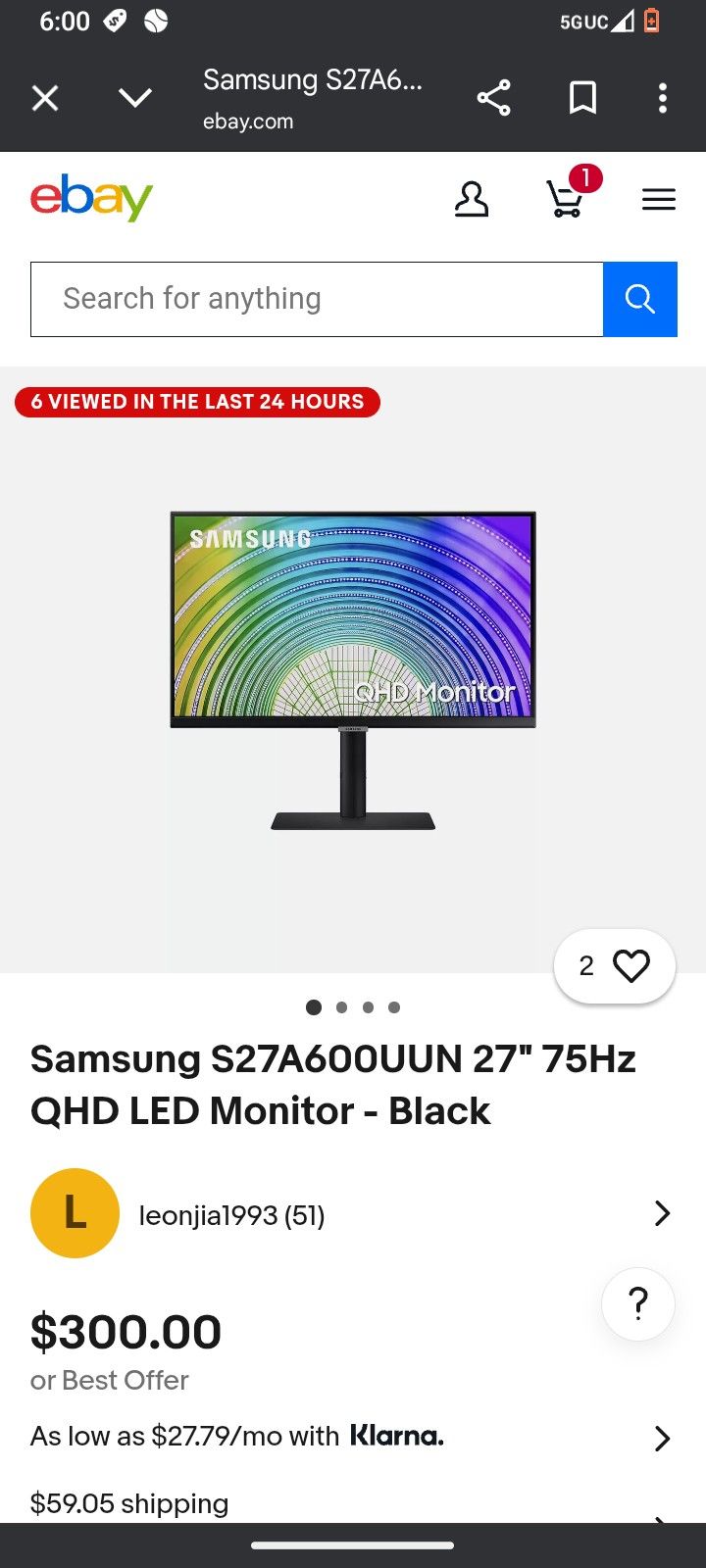Start a search with the magnifier icon
Viewport: 706px width, 1568px height.
(640, 299)
